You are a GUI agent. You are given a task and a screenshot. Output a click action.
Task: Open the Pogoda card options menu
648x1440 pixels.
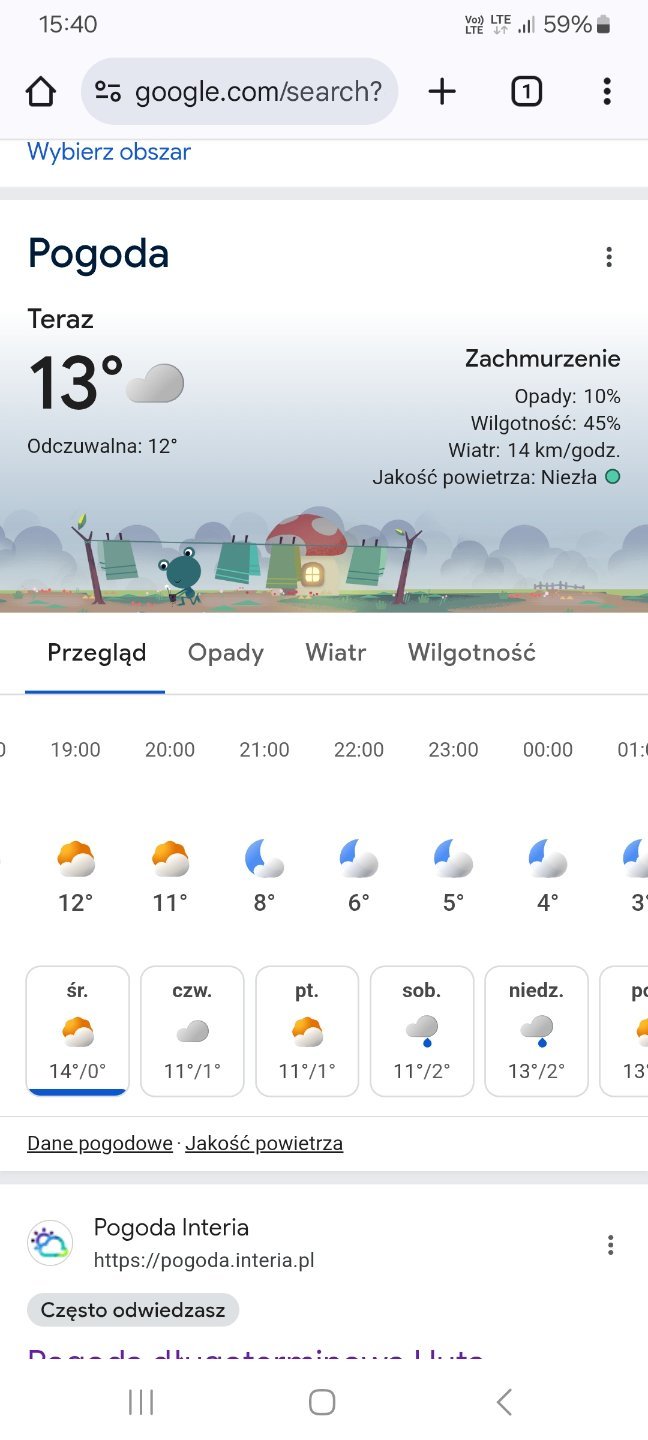click(608, 257)
